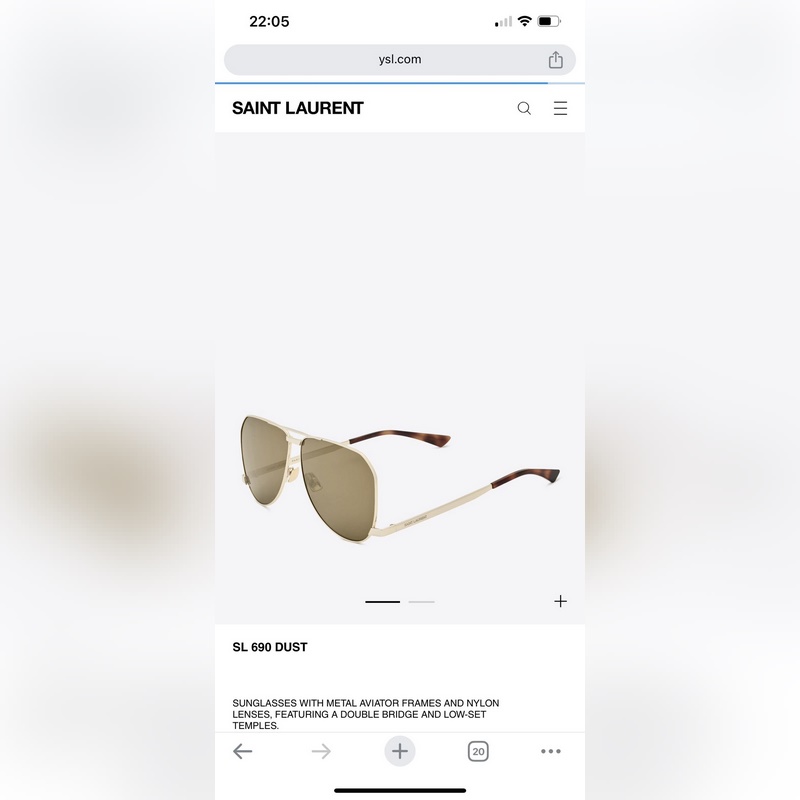Image resolution: width=800 pixels, height=800 pixels.
Task: Zoom product image with plus icon
Action: click(560, 601)
